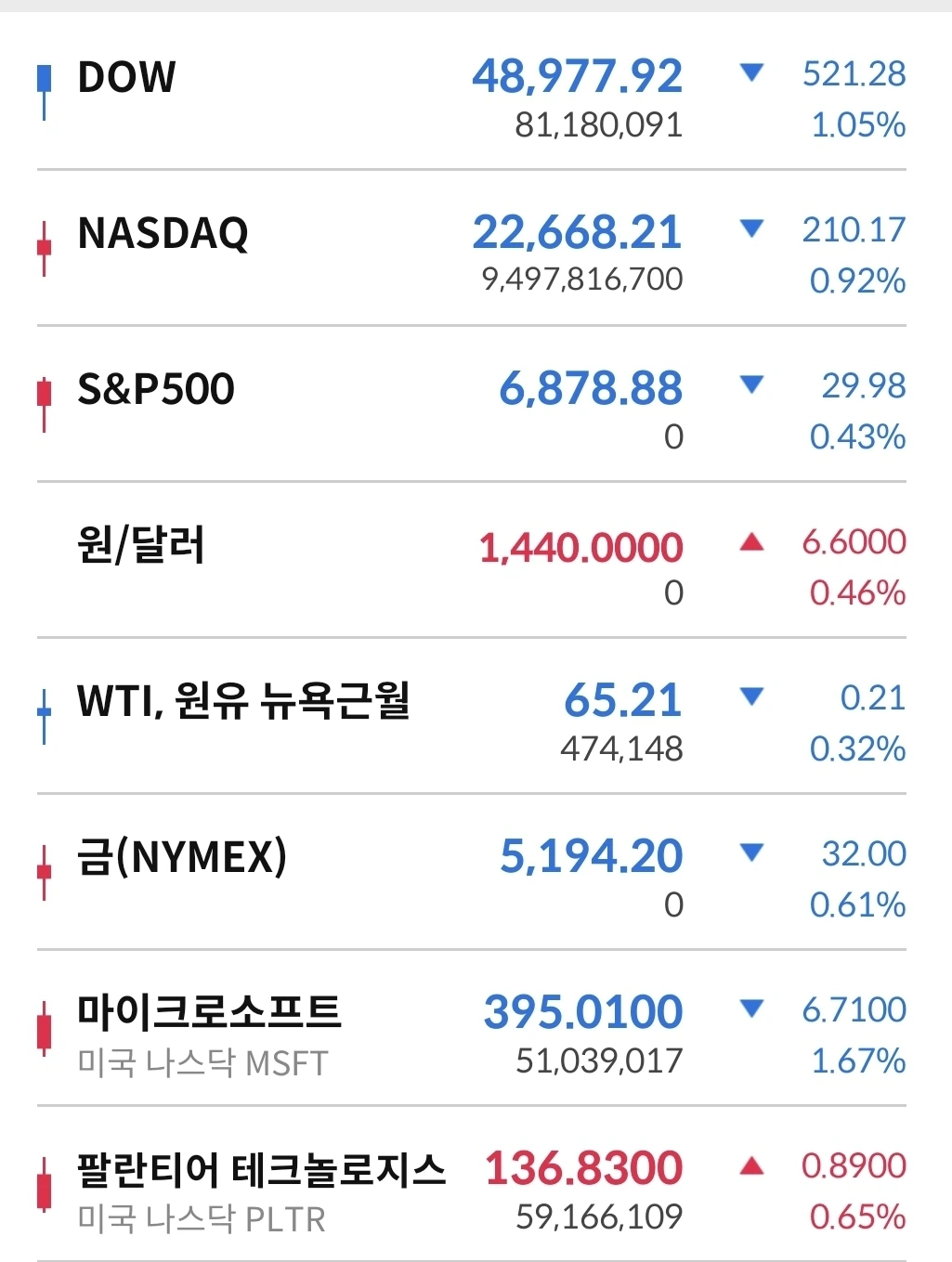View the S&P500 index row
This screenshot has width=952, height=1262.
click(x=155, y=390)
